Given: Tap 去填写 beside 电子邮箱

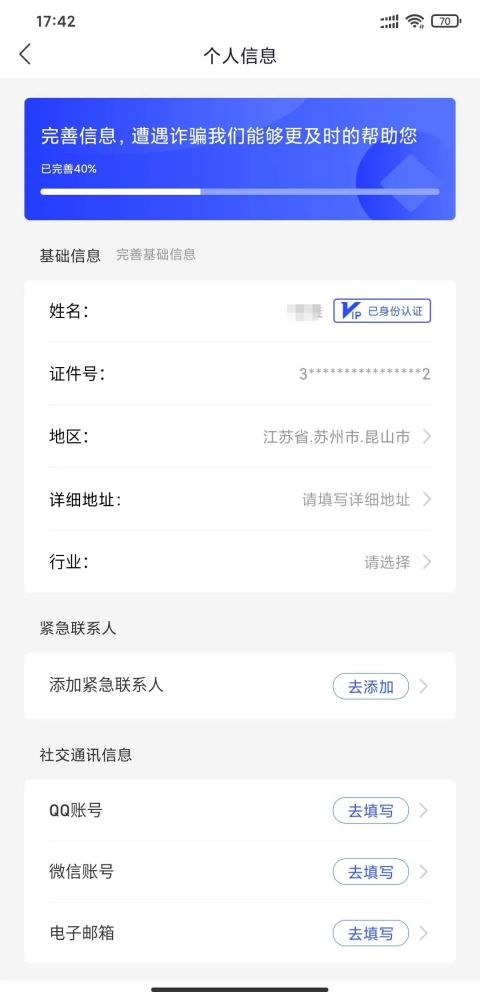Looking at the screenshot, I should 370,934.
